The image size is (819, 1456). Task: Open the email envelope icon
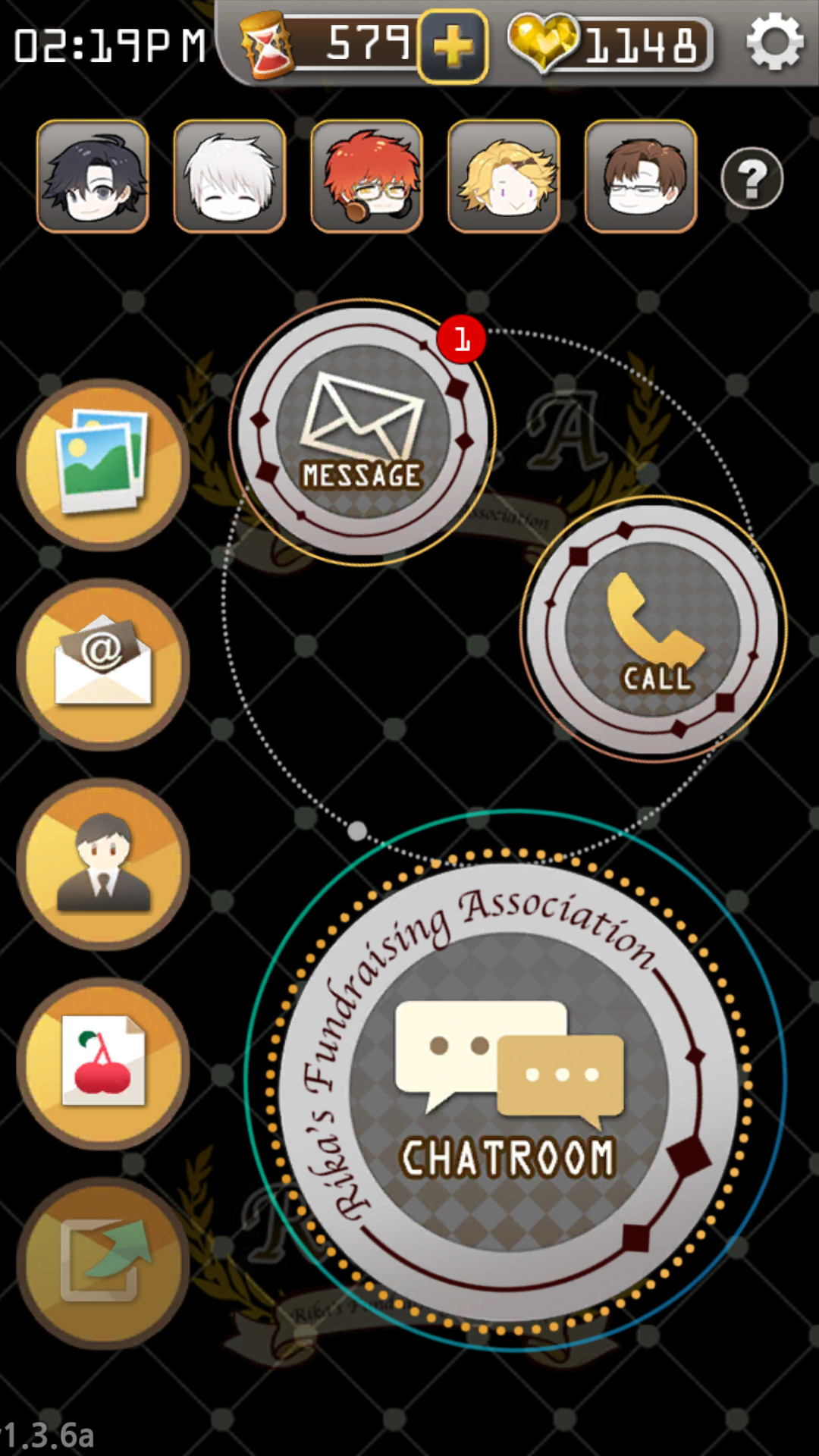pos(103,664)
